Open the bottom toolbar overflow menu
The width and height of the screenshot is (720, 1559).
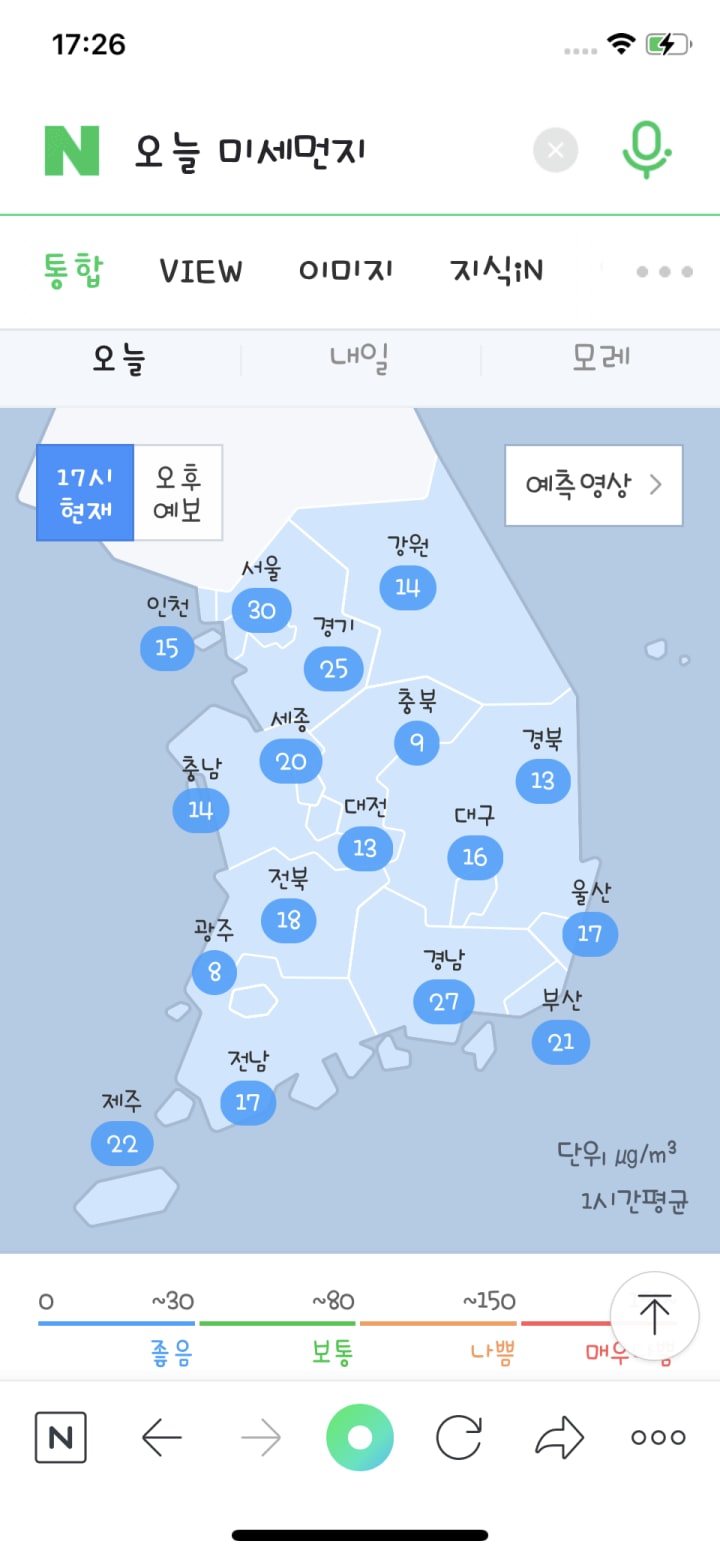tap(658, 1438)
